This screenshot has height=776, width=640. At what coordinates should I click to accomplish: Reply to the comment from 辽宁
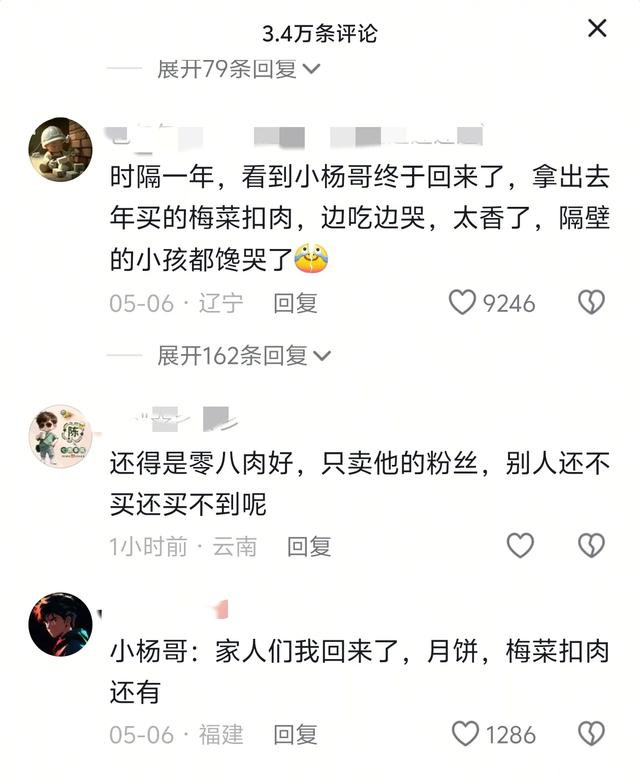click(295, 303)
